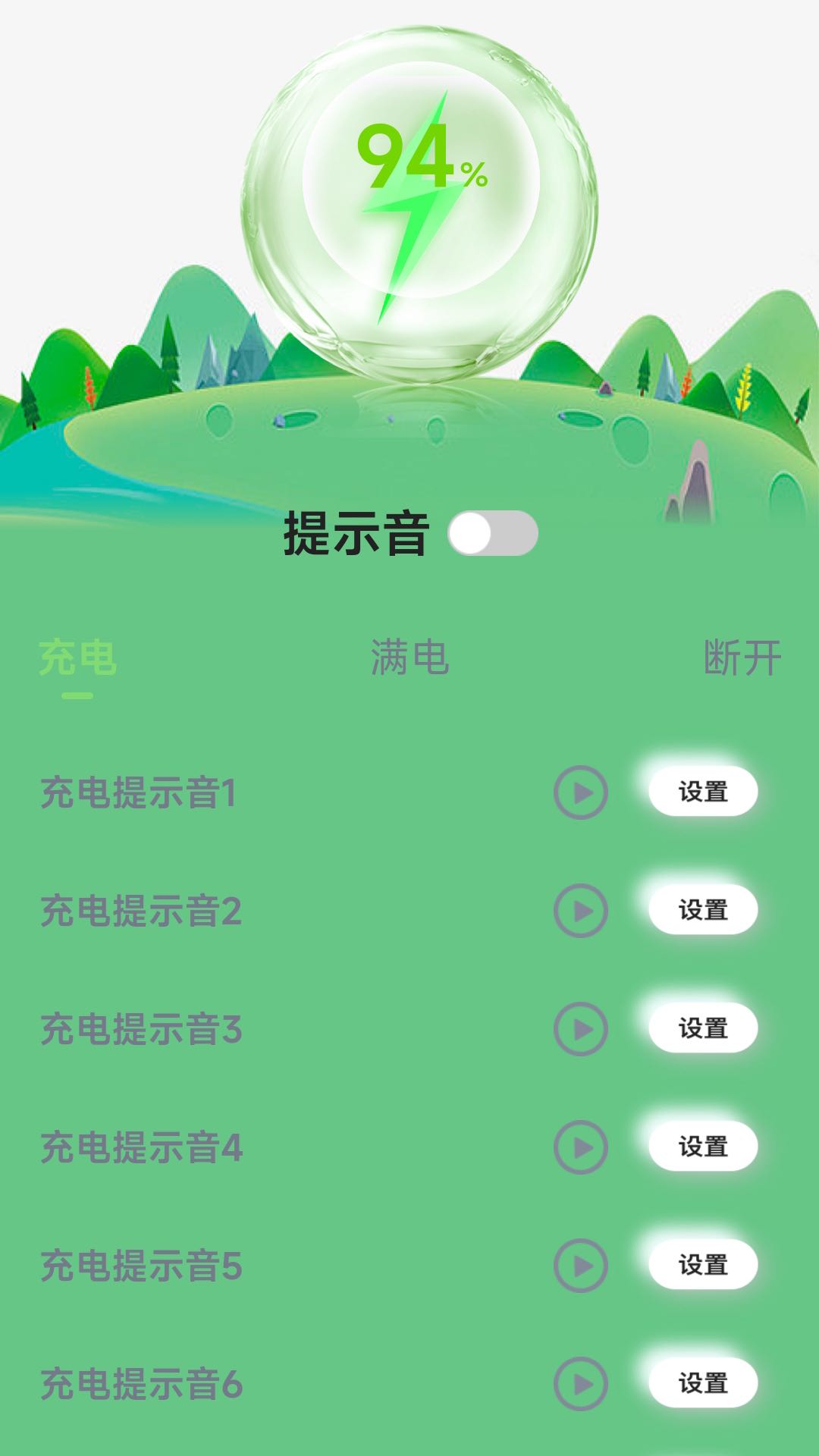Set 充电提示音1 with 设置 button

coord(703,792)
